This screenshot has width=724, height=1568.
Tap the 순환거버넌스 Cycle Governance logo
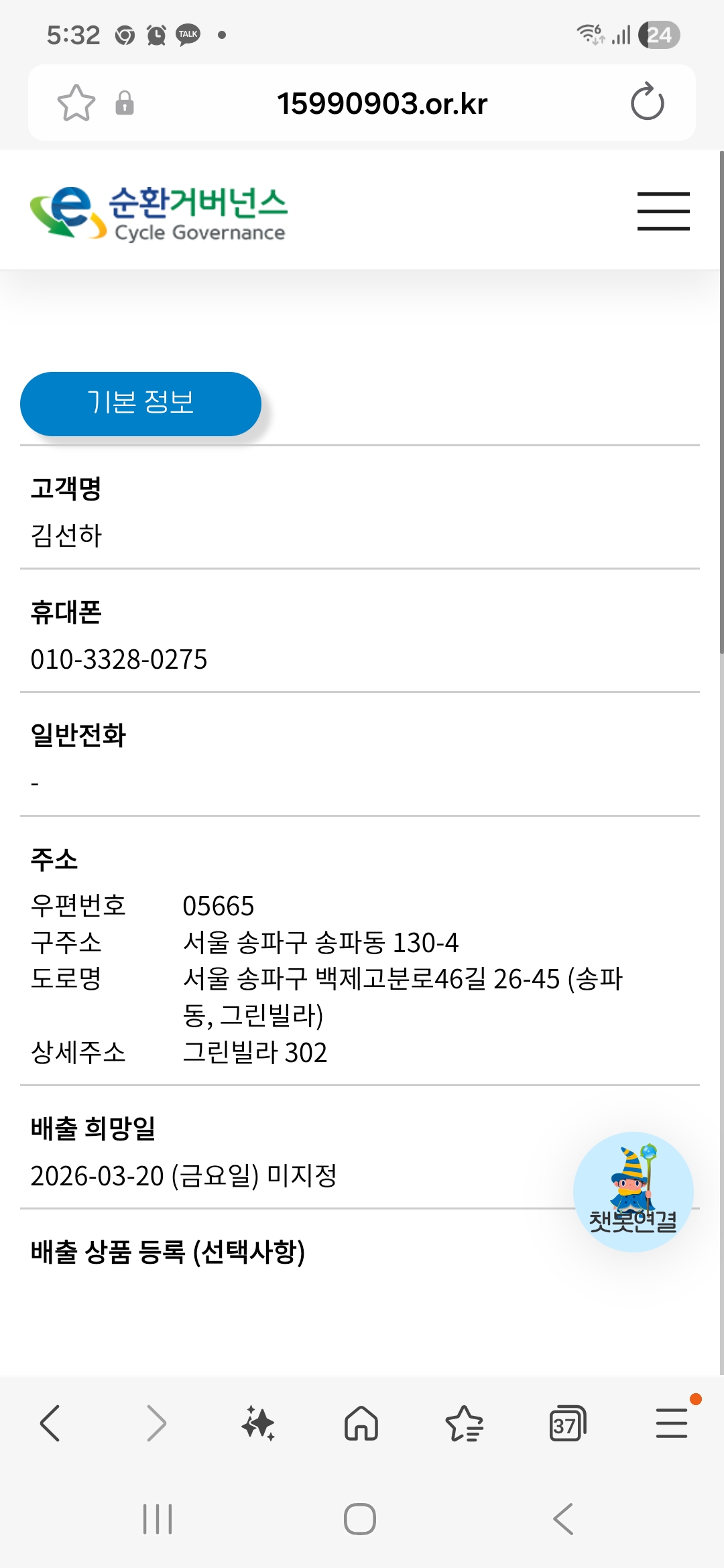click(x=160, y=212)
